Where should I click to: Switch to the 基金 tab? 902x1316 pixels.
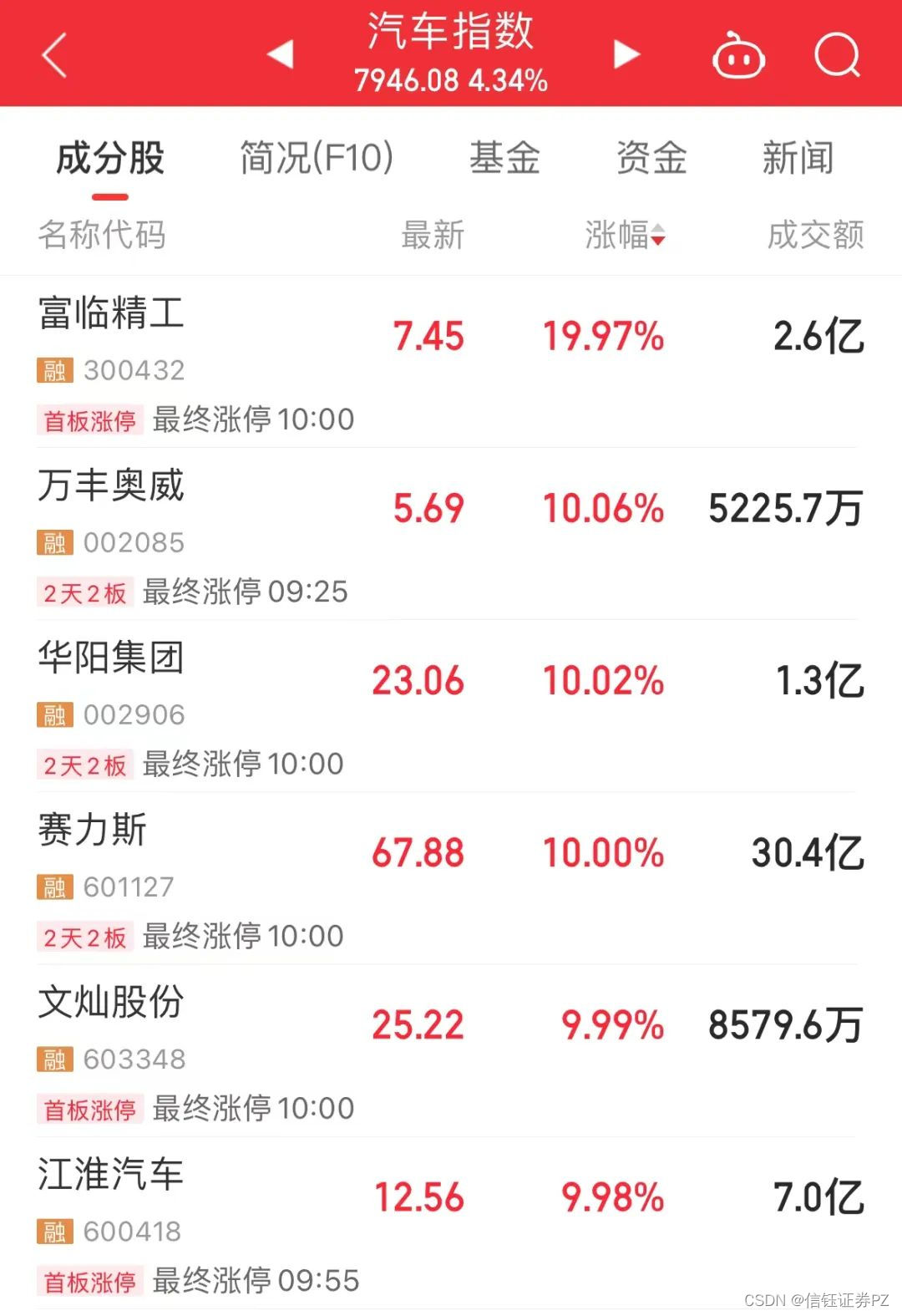tap(504, 158)
